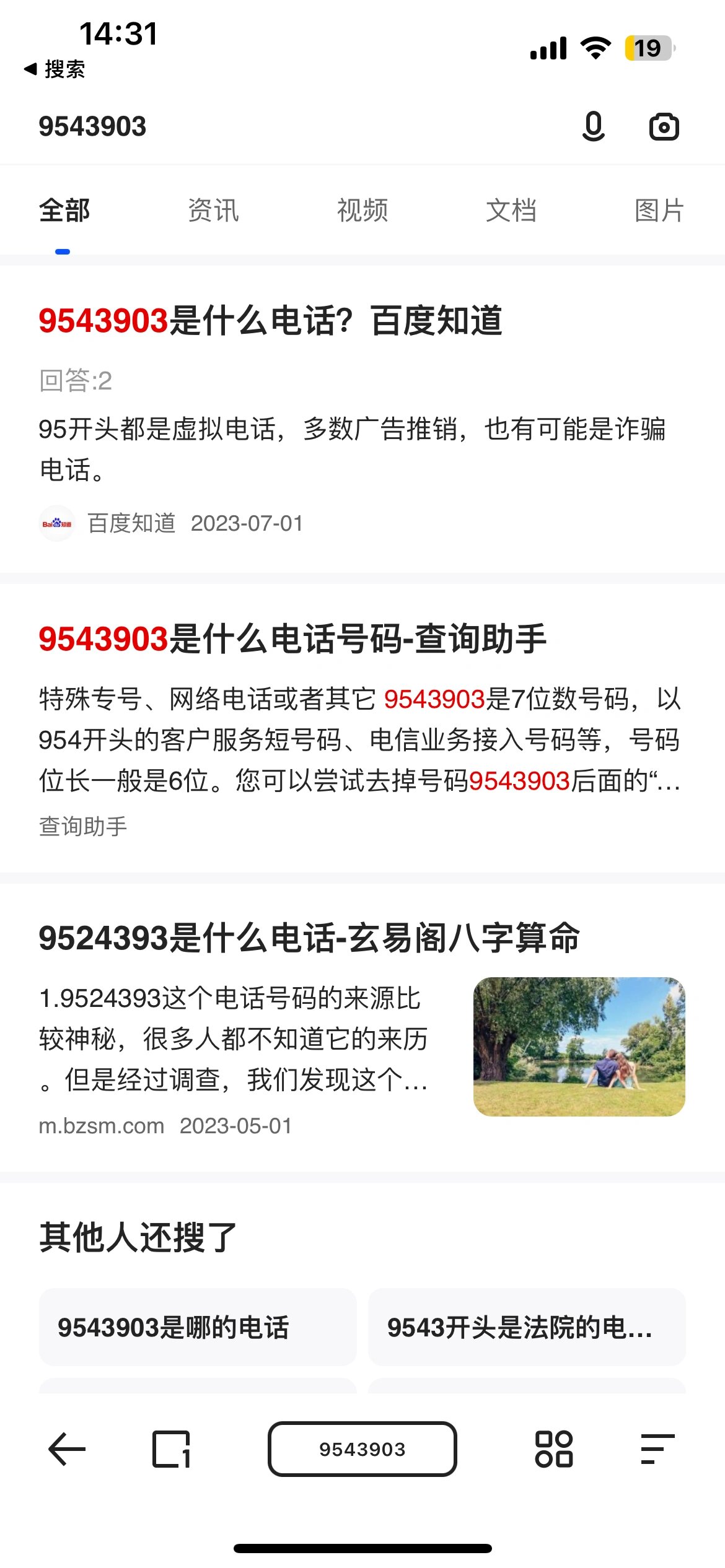Tap the Baidu Zhidao source logo icon

pyautogui.click(x=57, y=523)
